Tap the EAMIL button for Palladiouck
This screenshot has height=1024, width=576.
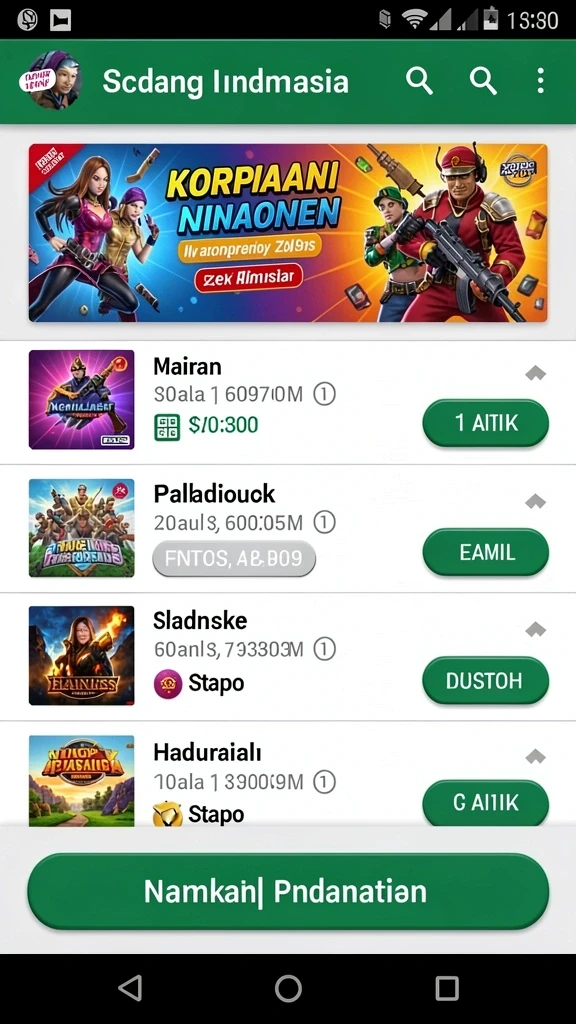(x=486, y=552)
